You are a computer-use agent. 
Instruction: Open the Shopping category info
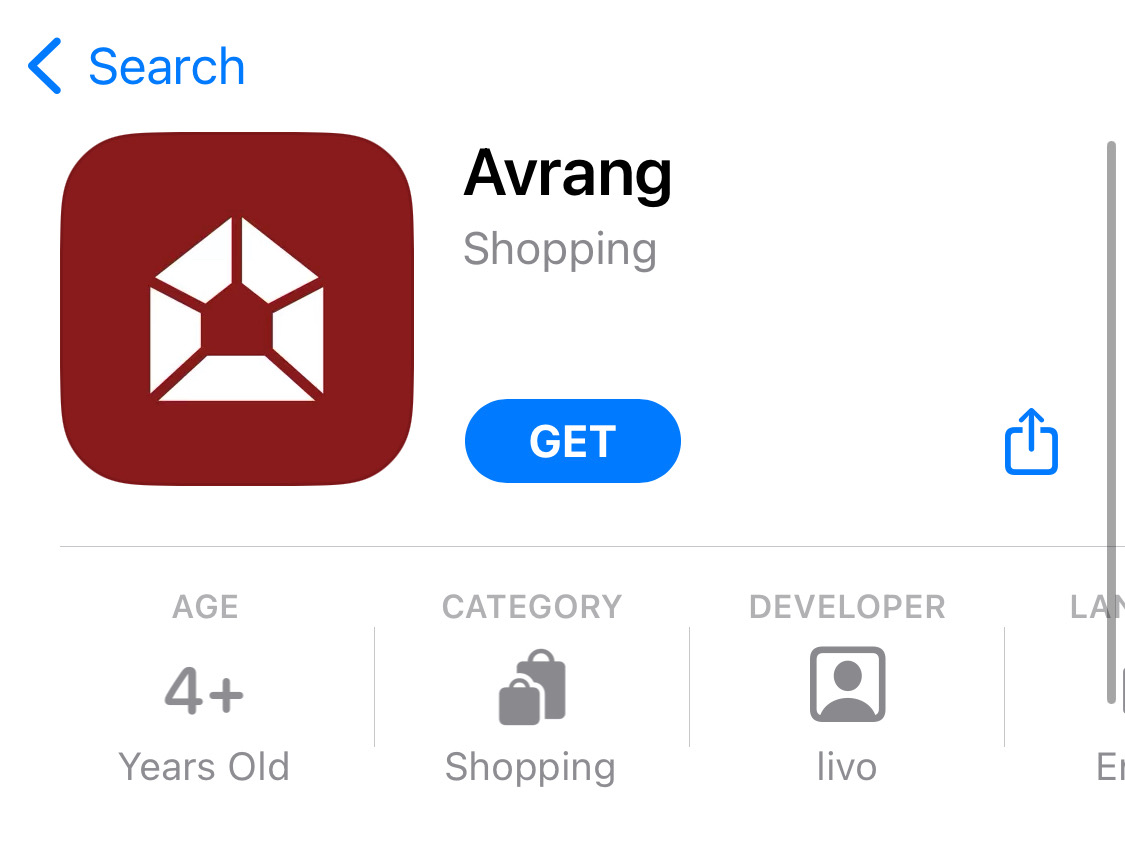click(531, 689)
